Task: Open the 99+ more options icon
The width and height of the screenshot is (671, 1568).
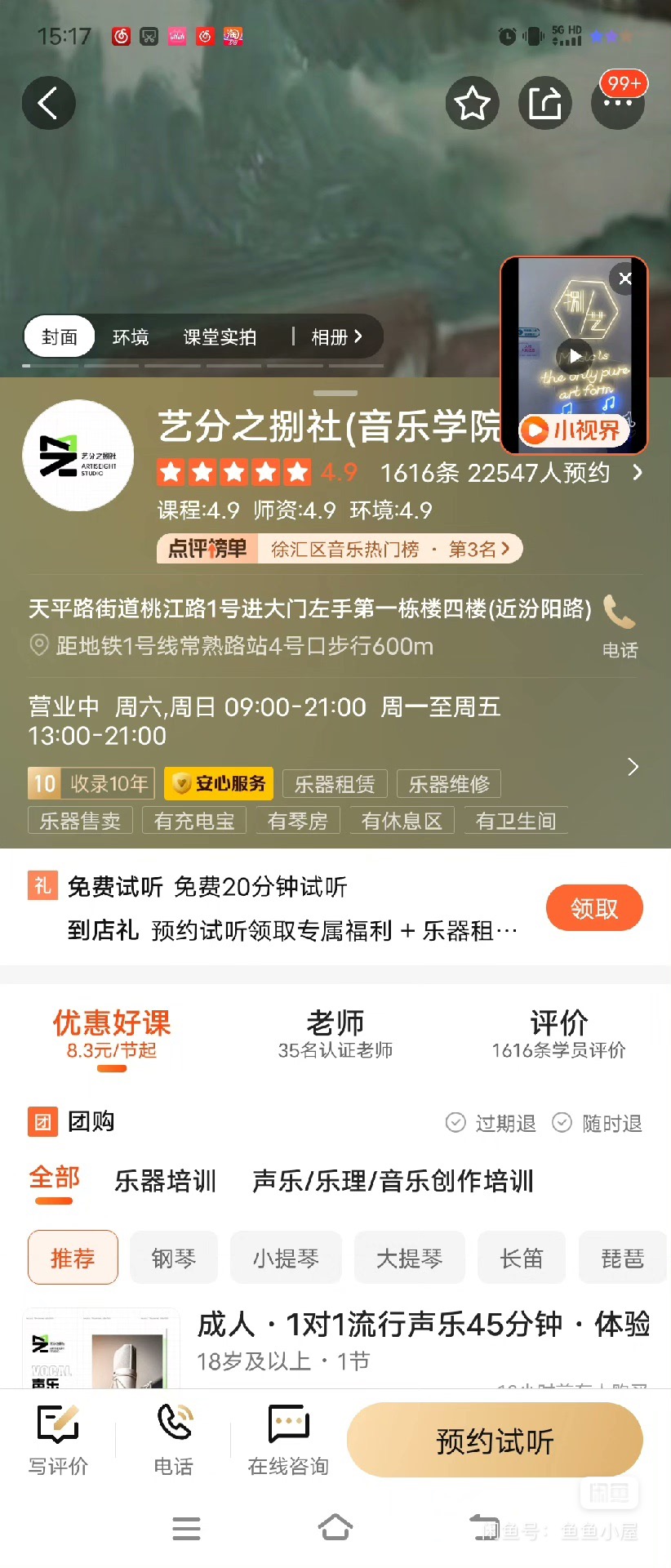Action: 618,103
